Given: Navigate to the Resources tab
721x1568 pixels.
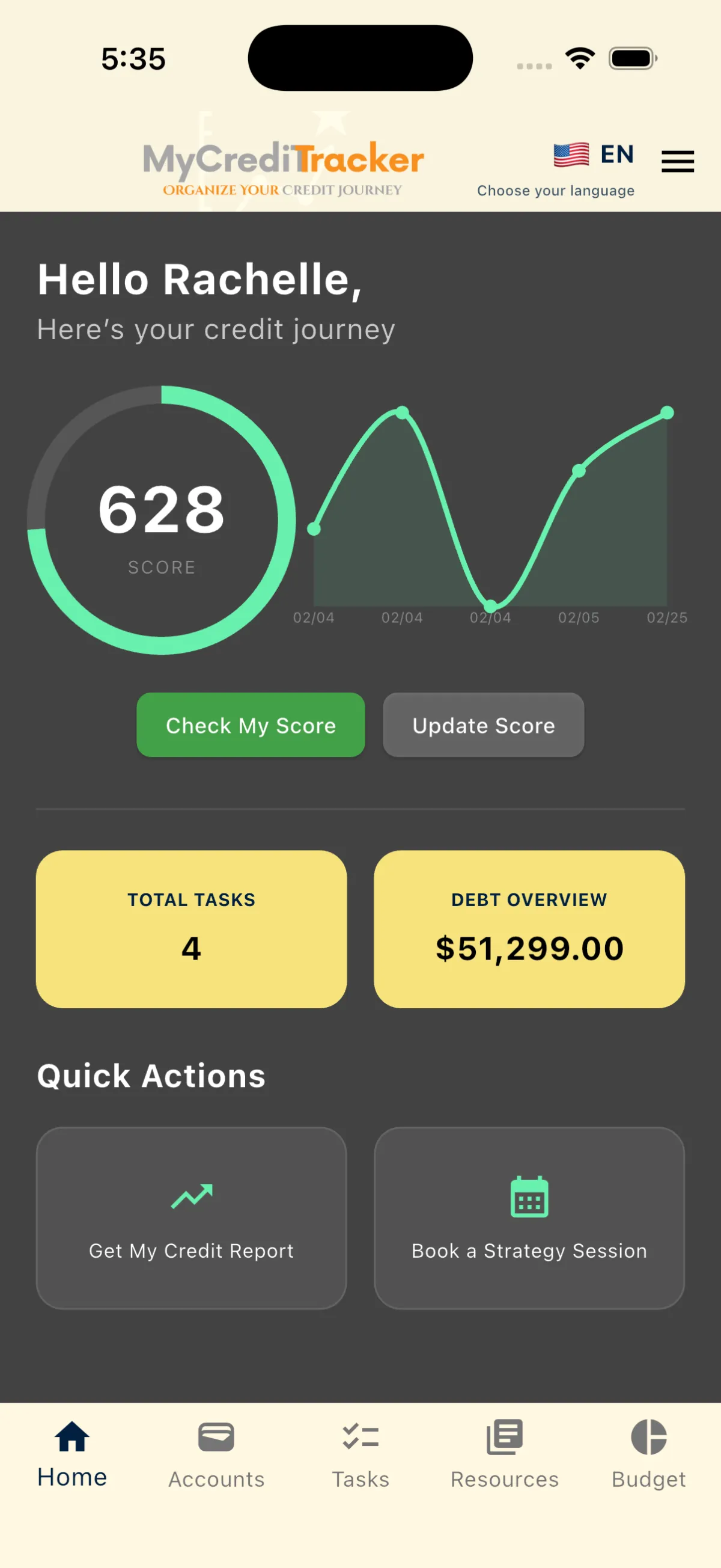Looking at the screenshot, I should (504, 1455).
